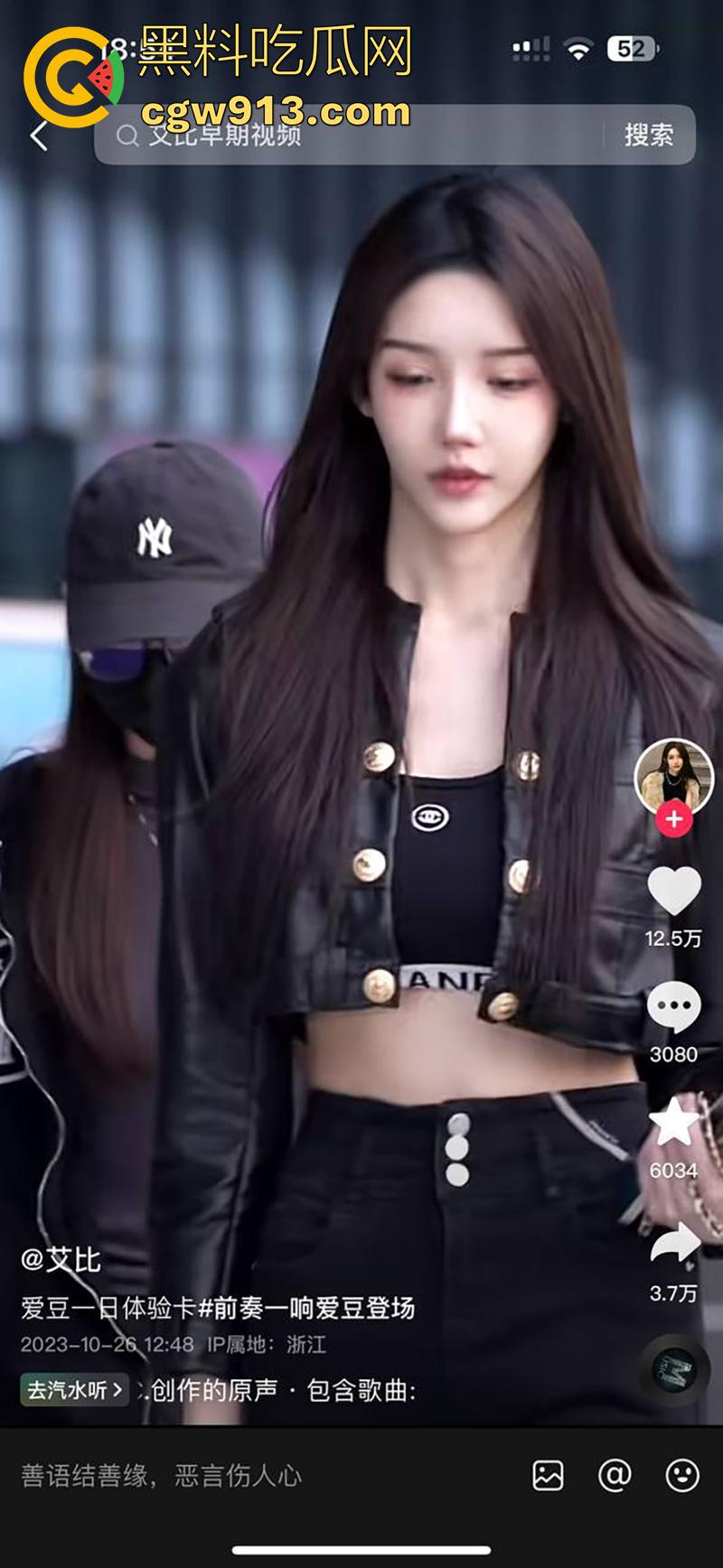The image size is (723, 1568).
Task: Tap the search field showing 艾比早期视频
Action: pyautogui.click(x=352, y=135)
